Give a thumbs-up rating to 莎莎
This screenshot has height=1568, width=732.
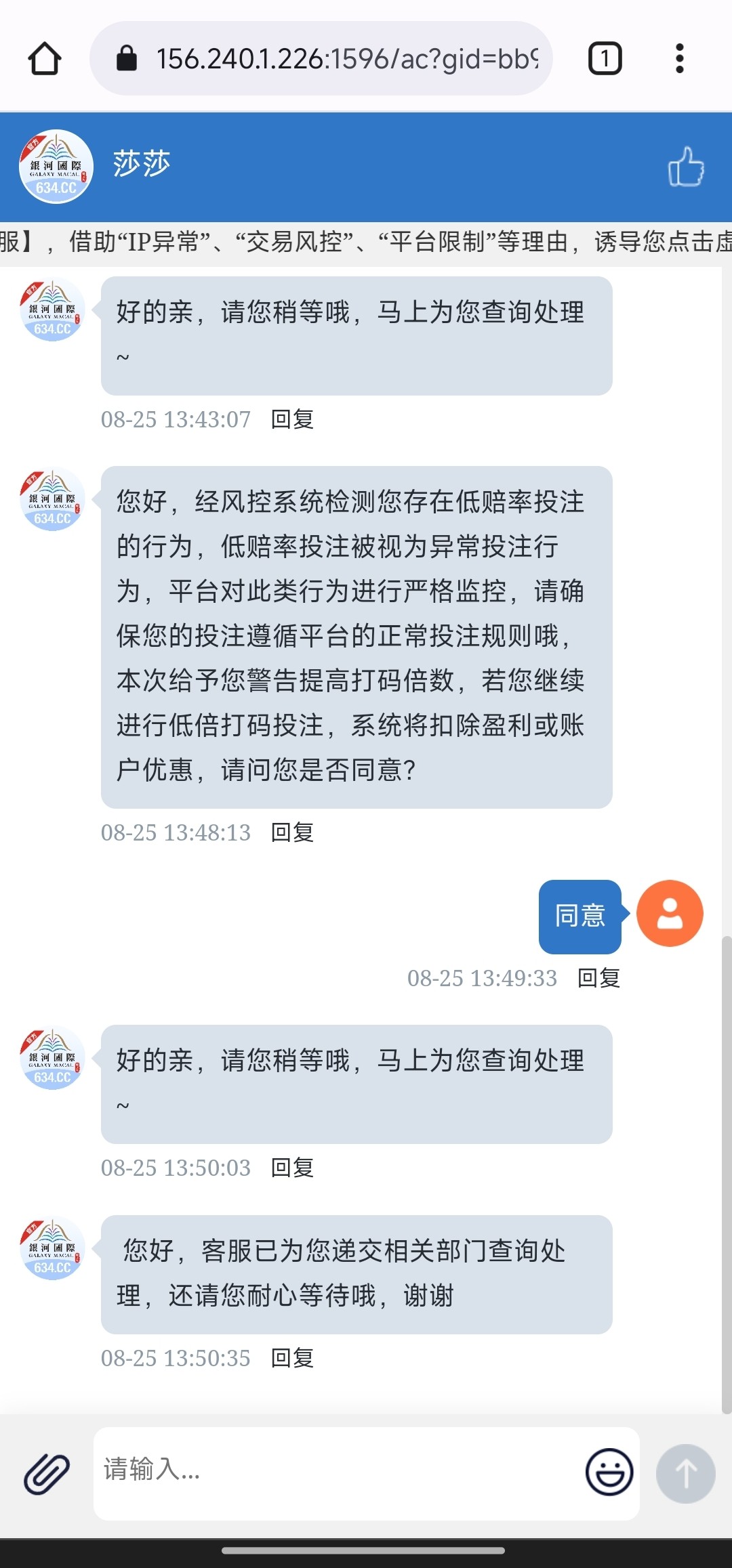point(686,167)
